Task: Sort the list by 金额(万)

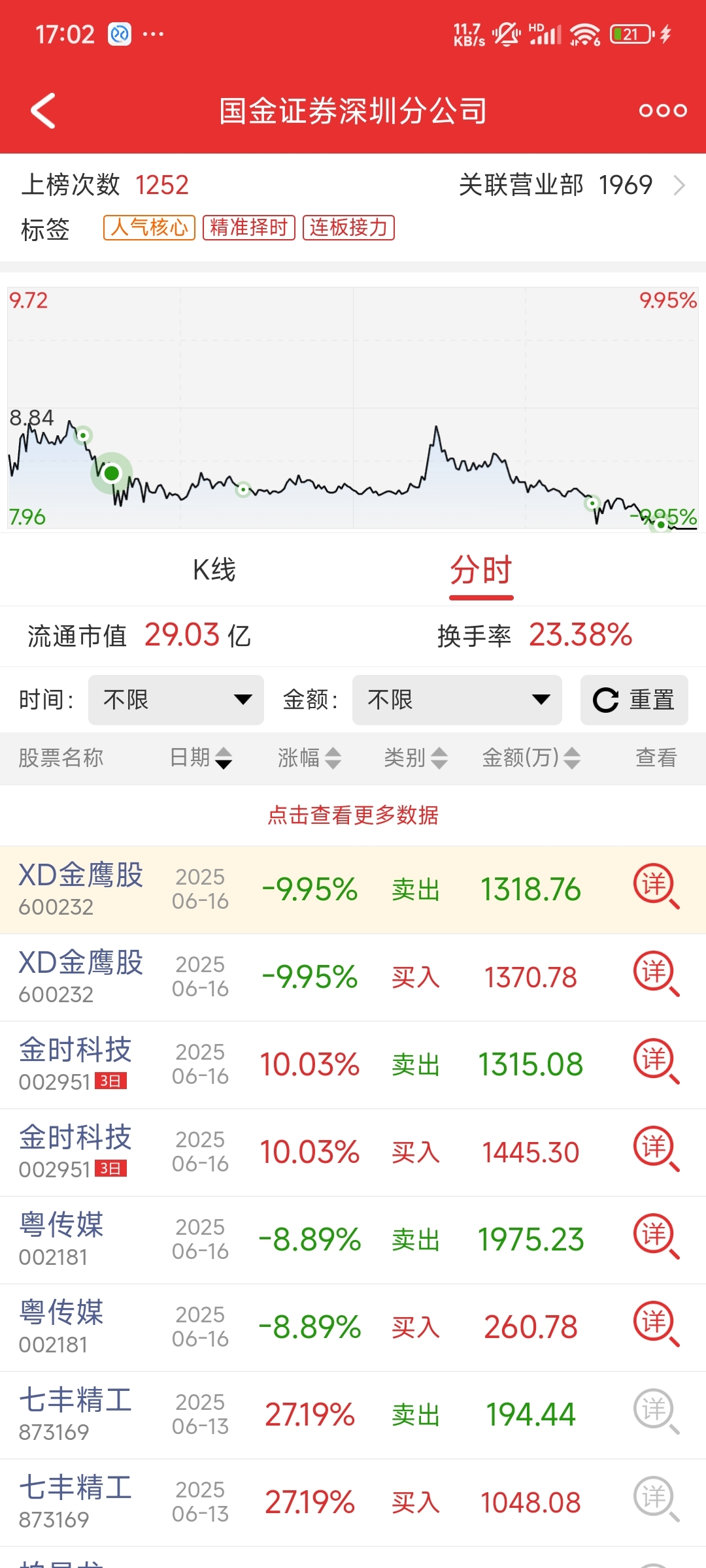Action: pyautogui.click(x=531, y=758)
